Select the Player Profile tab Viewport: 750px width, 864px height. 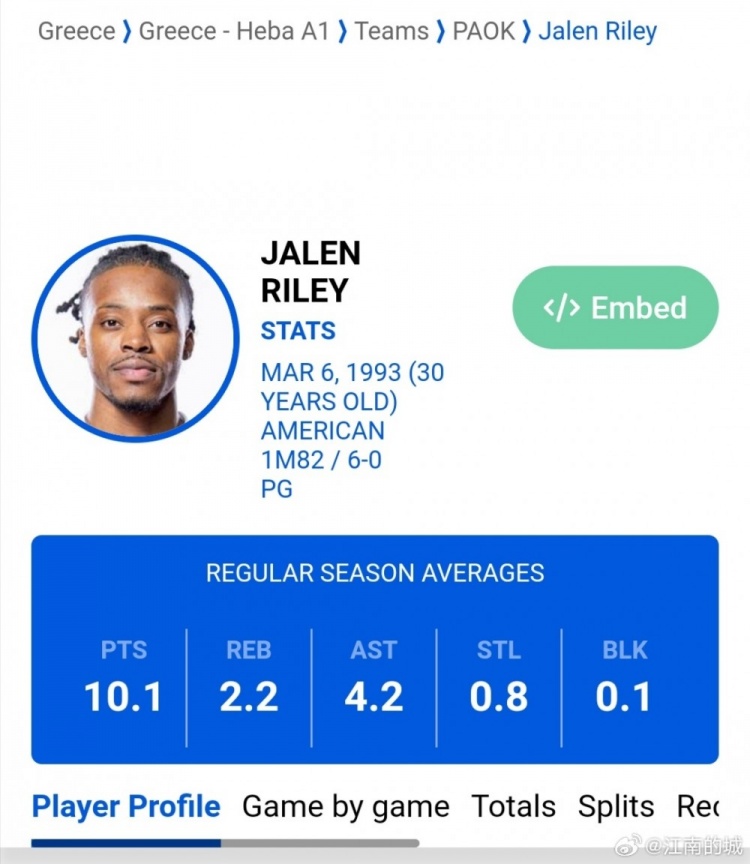point(126,806)
